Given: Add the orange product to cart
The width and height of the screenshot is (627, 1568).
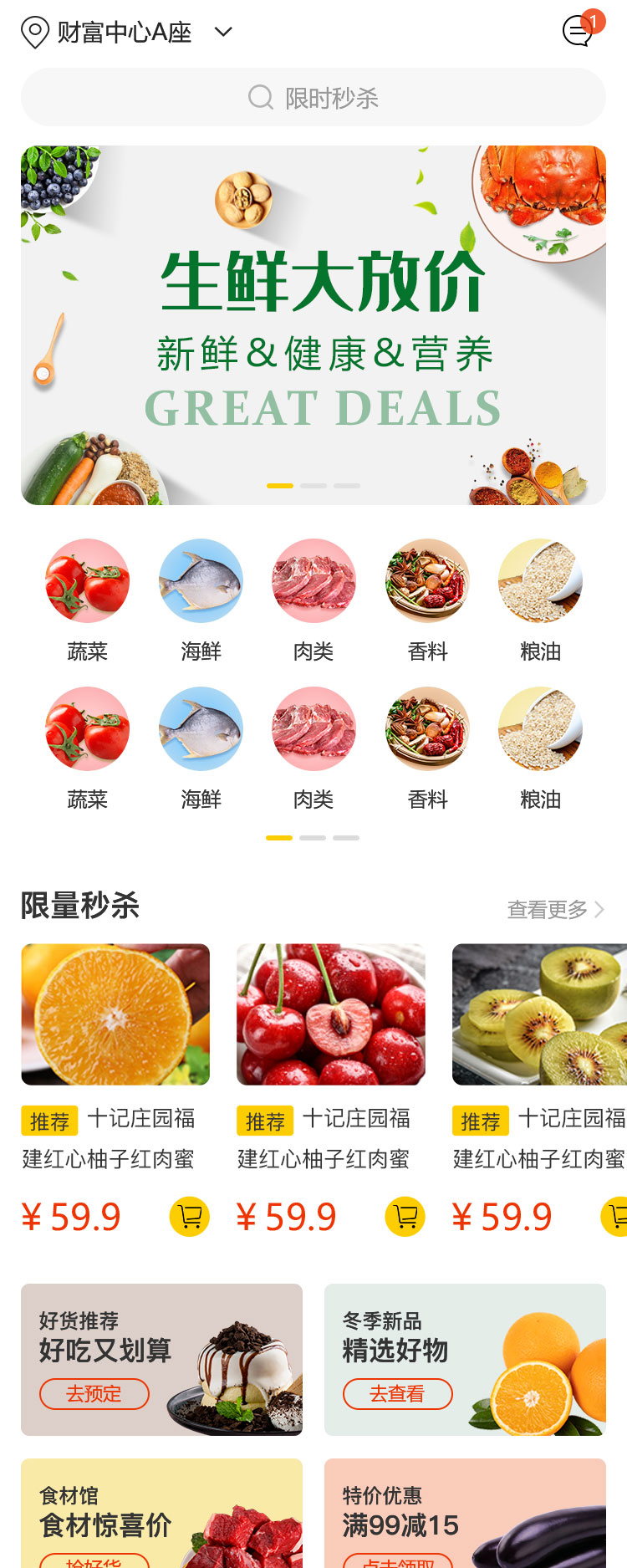Looking at the screenshot, I should 190,1217.
